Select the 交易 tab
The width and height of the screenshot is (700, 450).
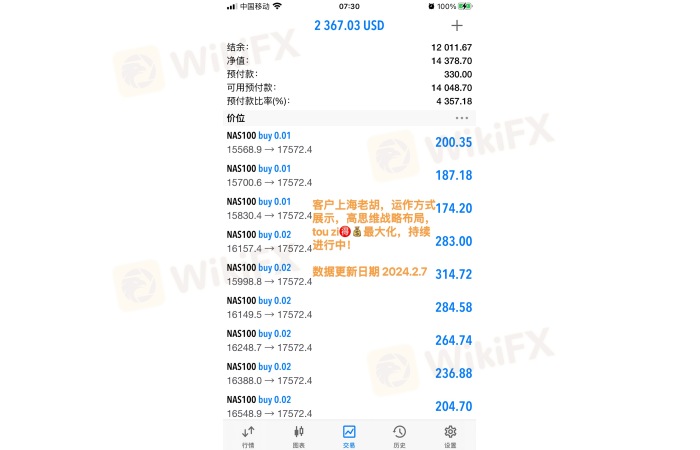pos(349,435)
